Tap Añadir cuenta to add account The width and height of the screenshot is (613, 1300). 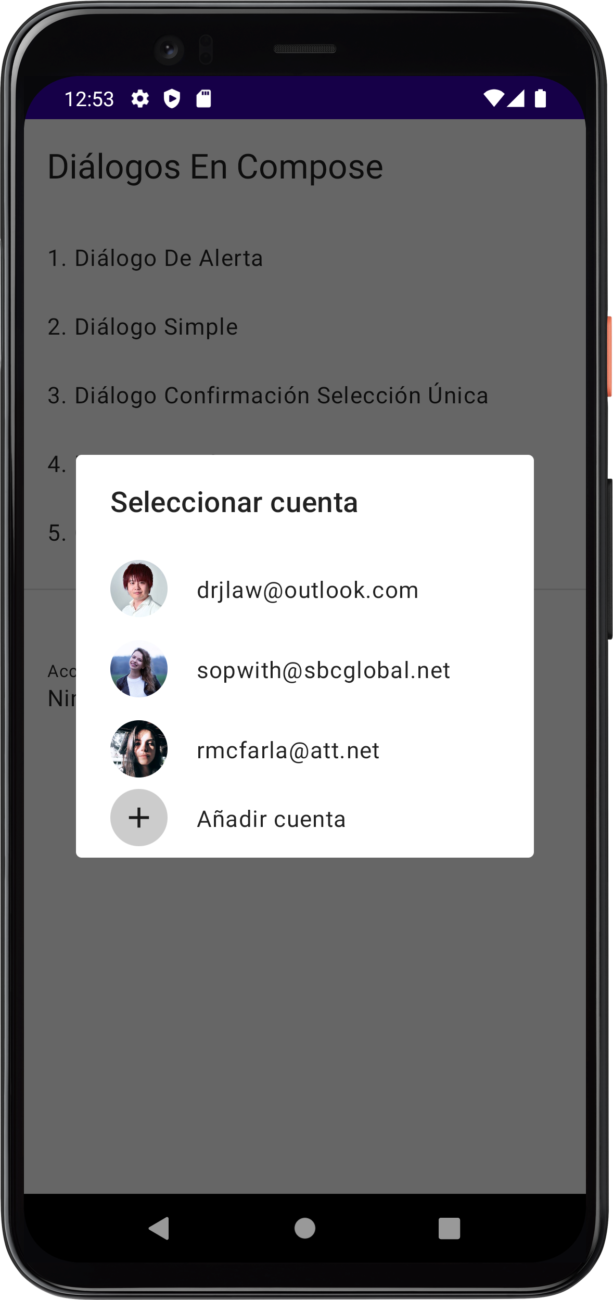click(305, 818)
